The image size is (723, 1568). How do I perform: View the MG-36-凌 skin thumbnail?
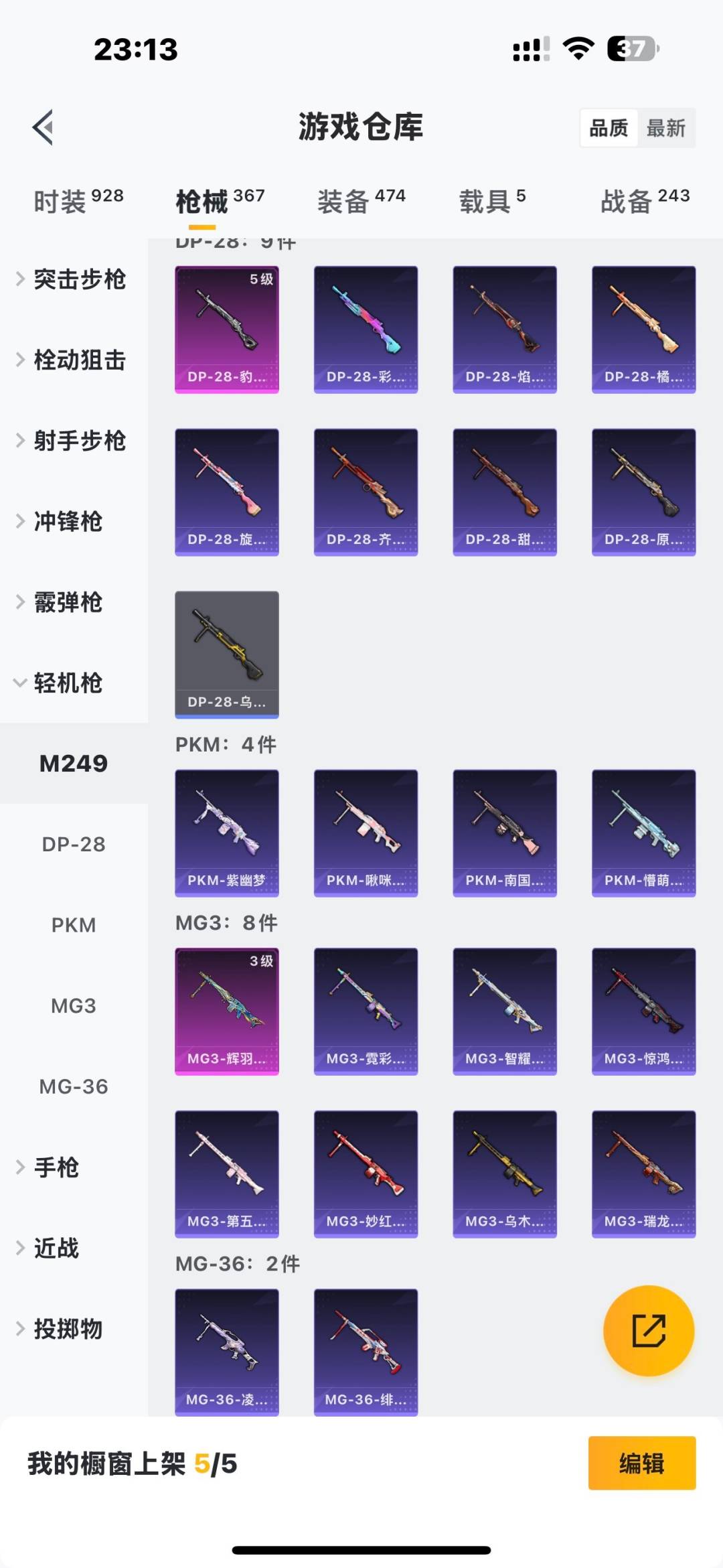[x=226, y=1353]
